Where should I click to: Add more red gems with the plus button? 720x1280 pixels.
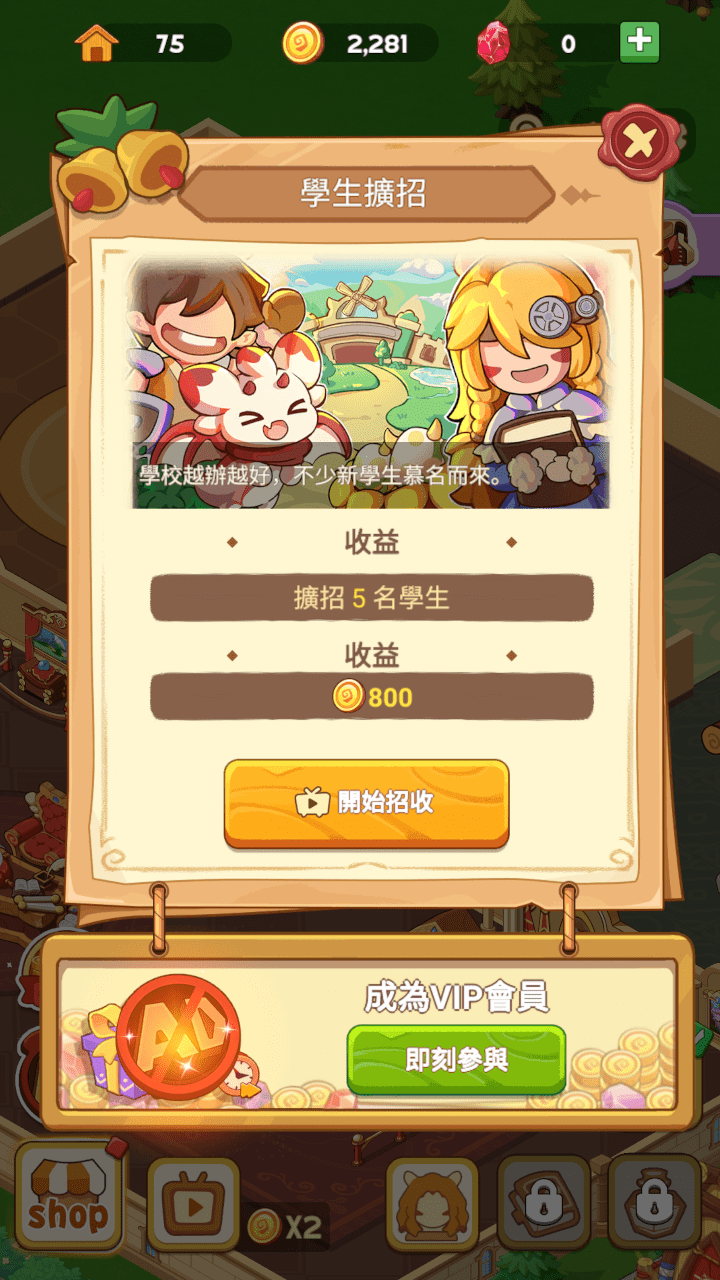[x=639, y=42]
